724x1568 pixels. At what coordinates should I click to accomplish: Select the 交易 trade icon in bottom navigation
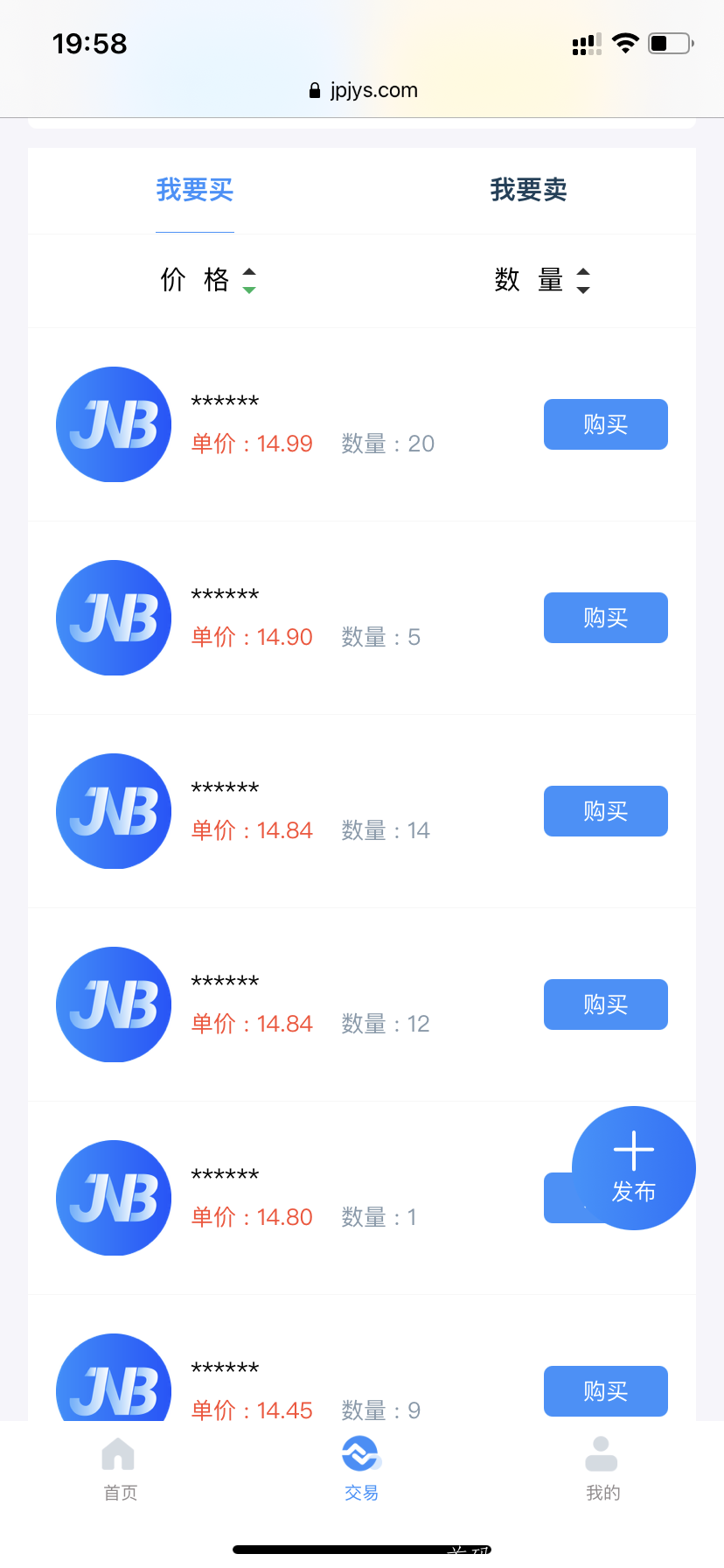coord(361,1452)
